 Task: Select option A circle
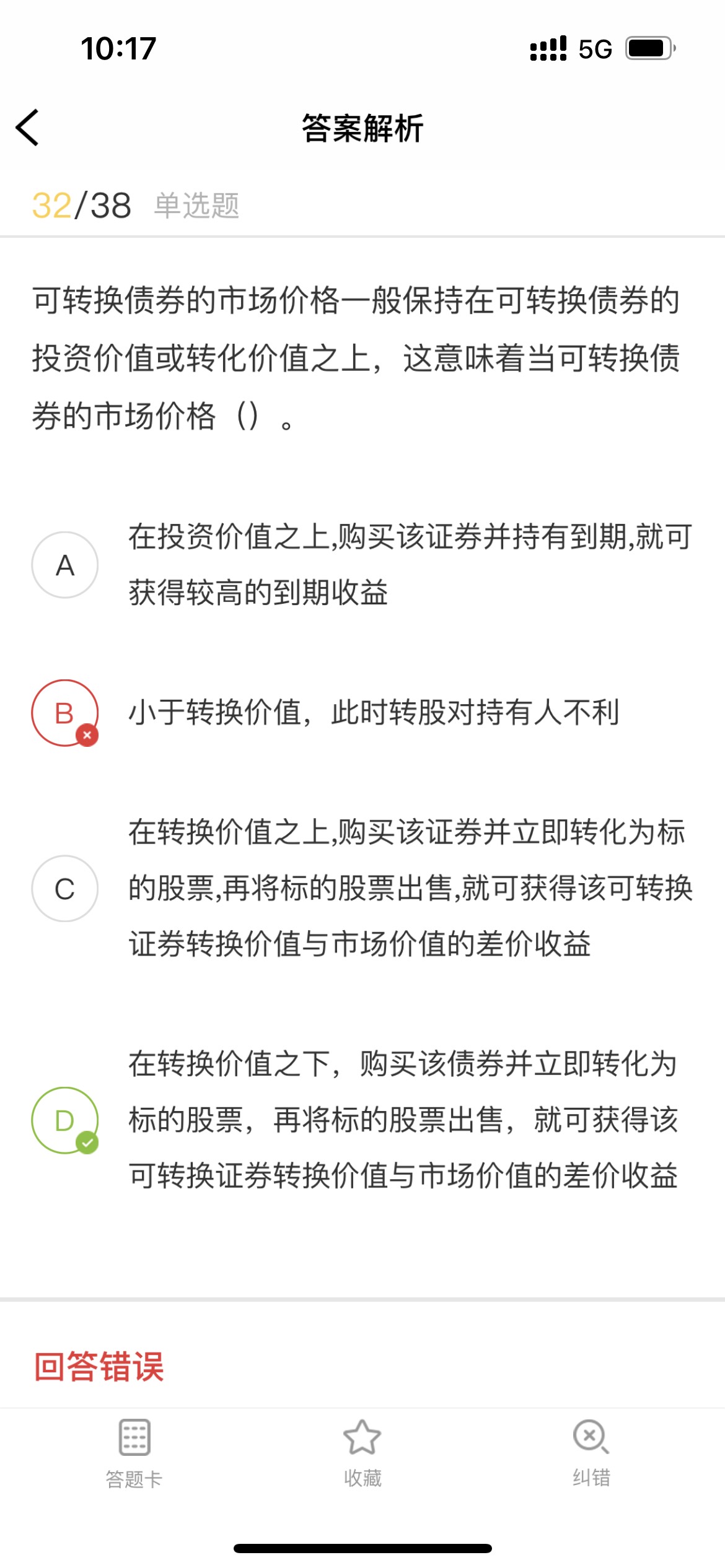[65, 565]
